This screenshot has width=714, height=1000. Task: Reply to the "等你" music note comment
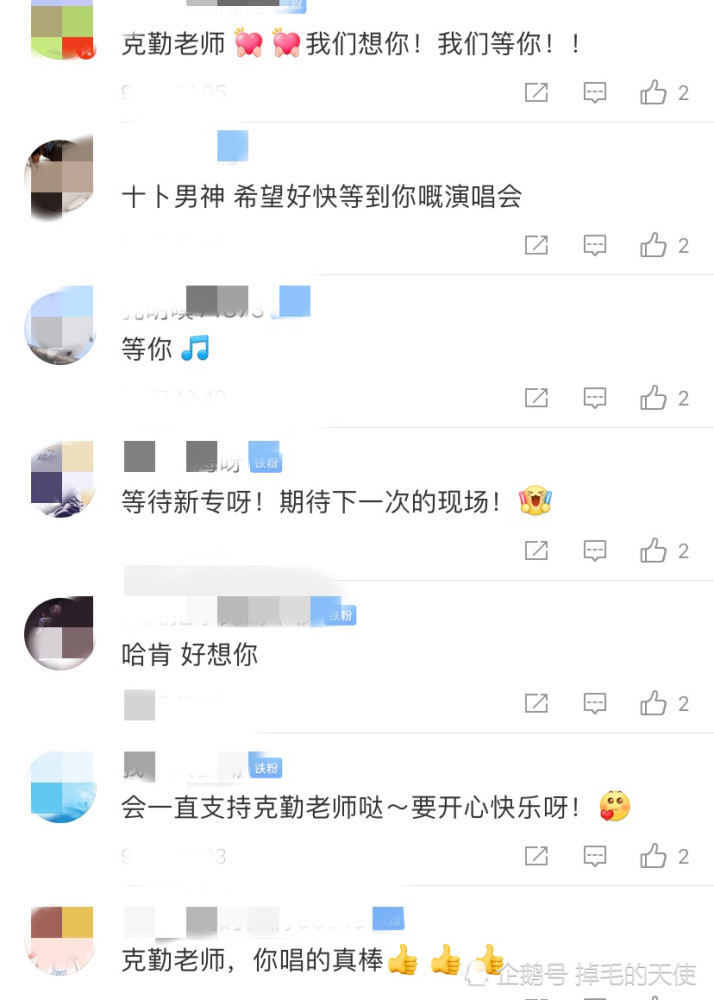click(x=595, y=398)
